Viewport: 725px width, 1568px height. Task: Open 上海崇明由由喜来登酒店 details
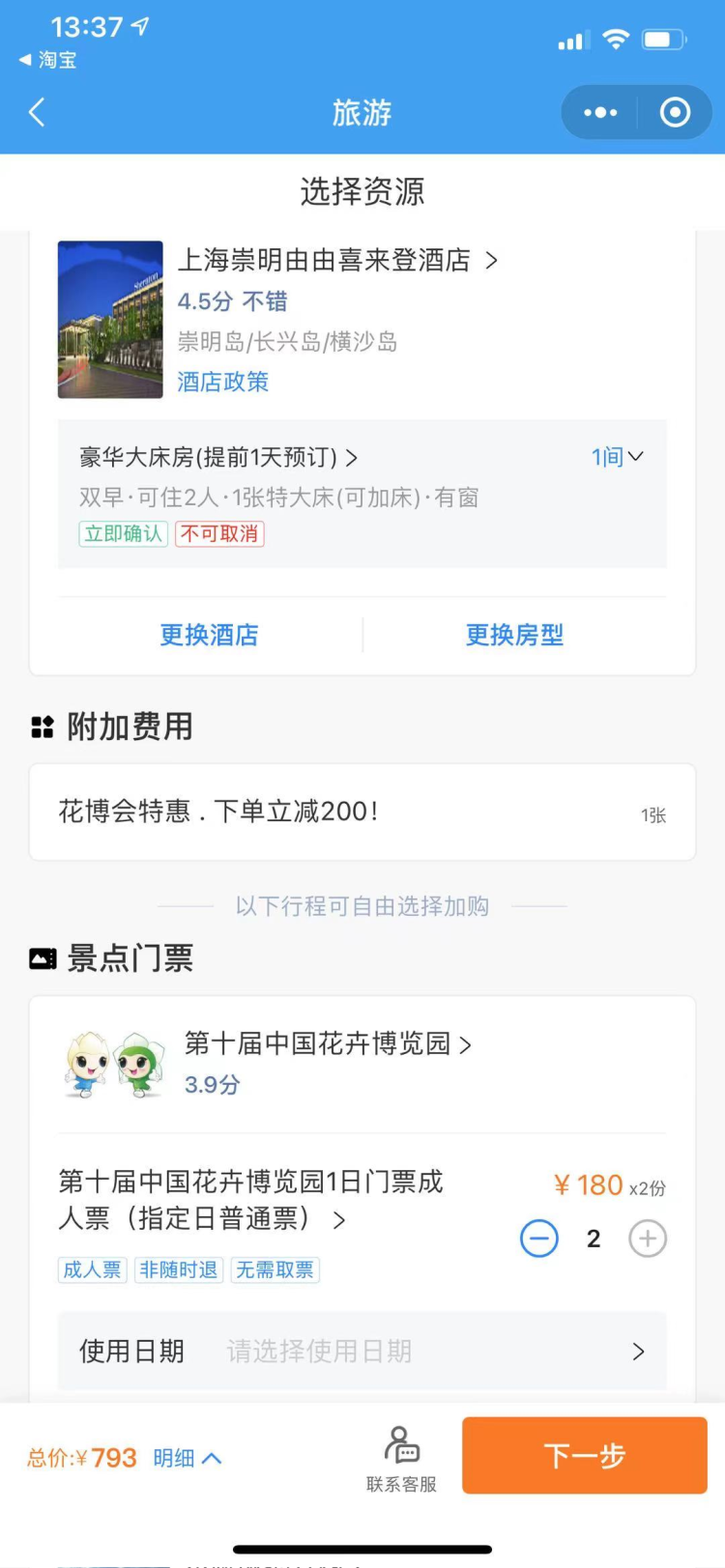337,260
